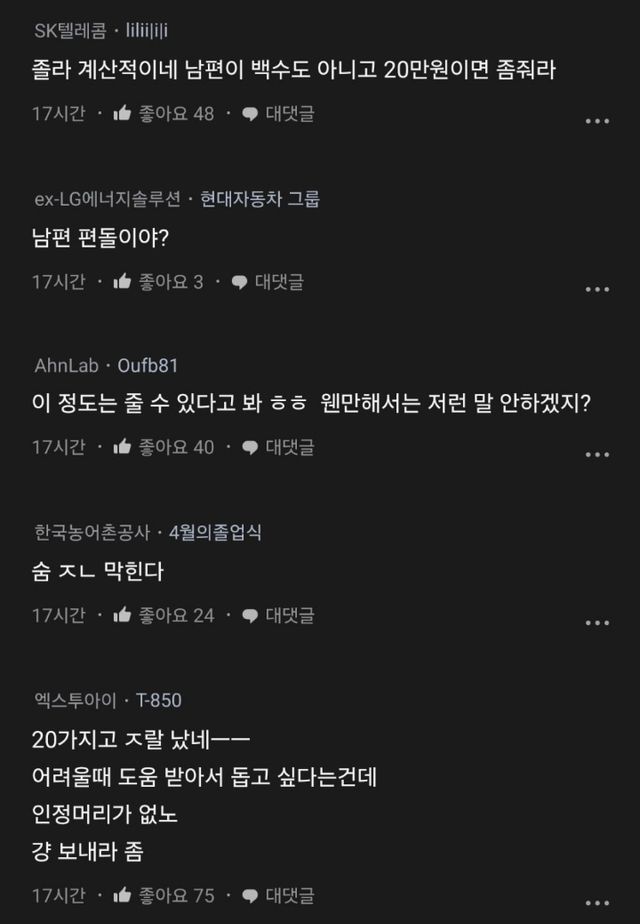The height and width of the screenshot is (924, 640).
Task: Open more options for 4월의졸업식 comment
Action: [x=597, y=622]
